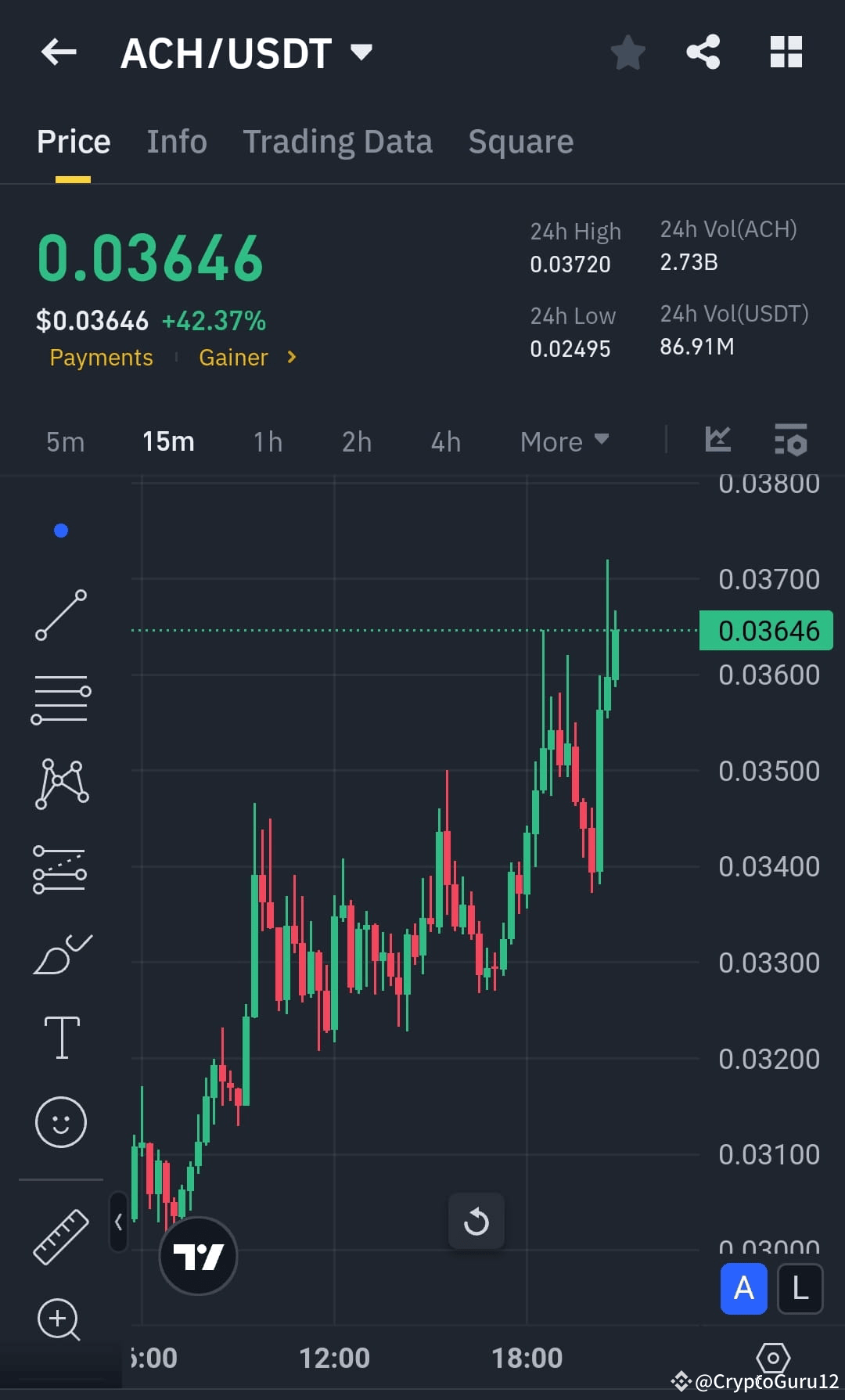Viewport: 845px width, 1400px height.
Task: Collapse the drawing toolbar sidebar
Action: coord(119,1223)
